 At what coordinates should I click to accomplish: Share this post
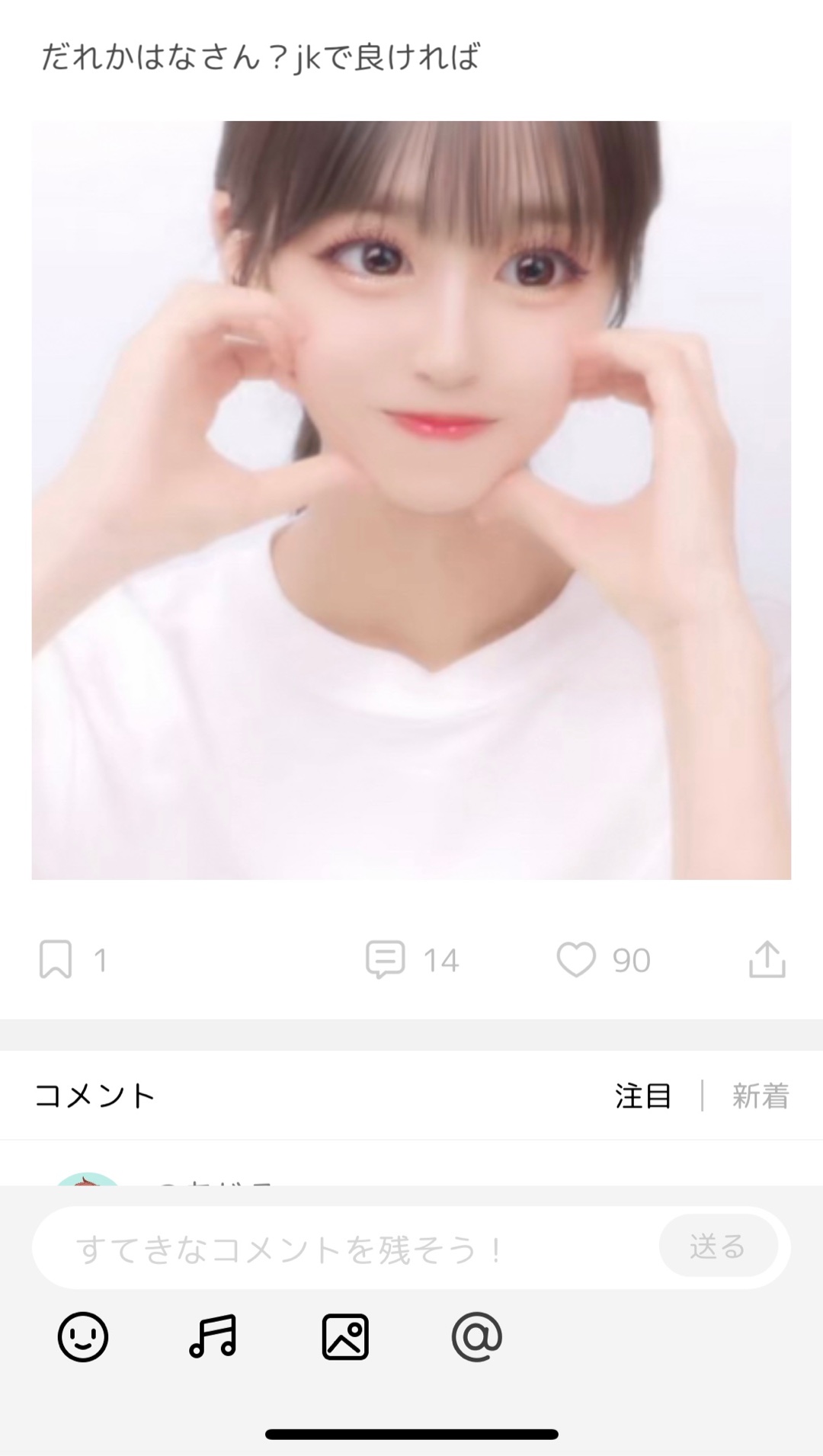tap(767, 959)
